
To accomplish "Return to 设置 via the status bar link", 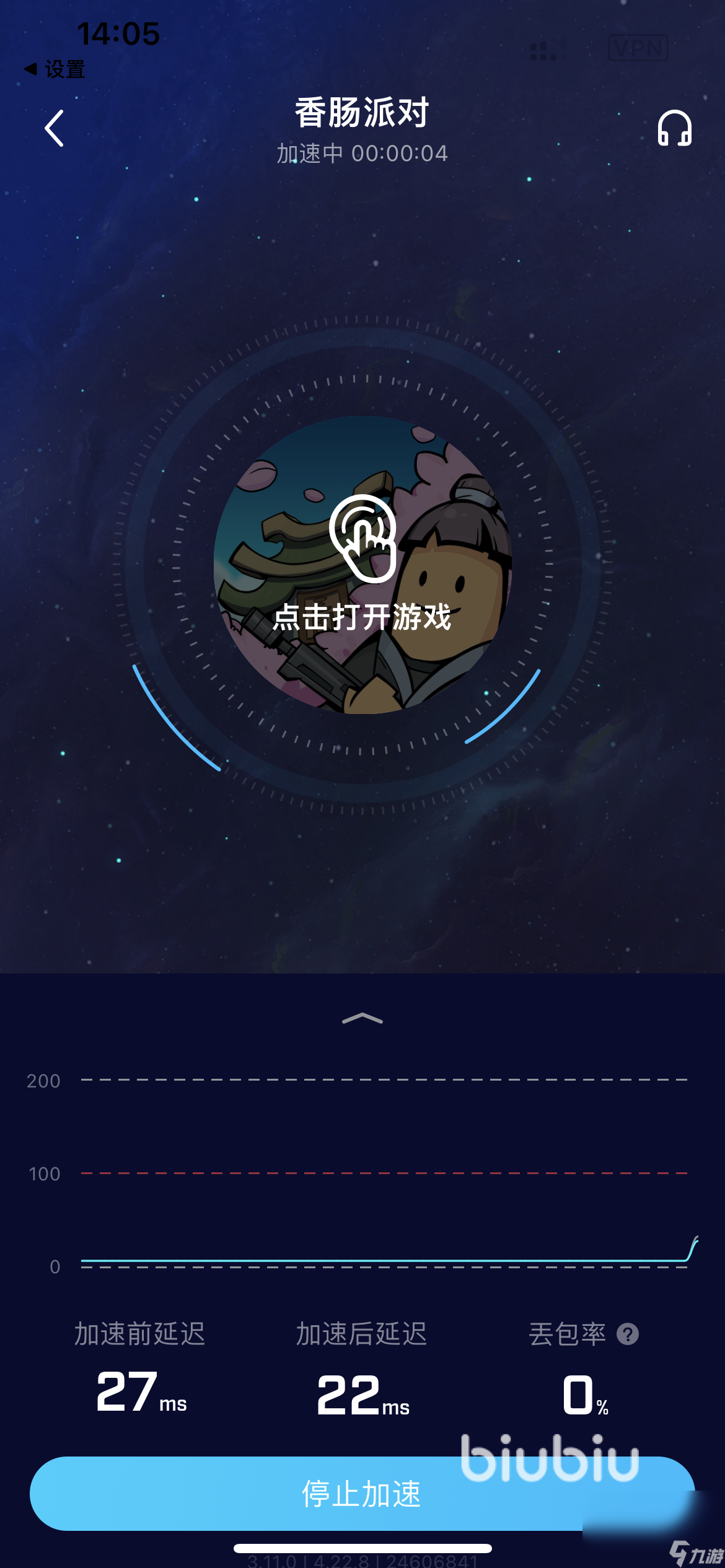I will 55,69.
